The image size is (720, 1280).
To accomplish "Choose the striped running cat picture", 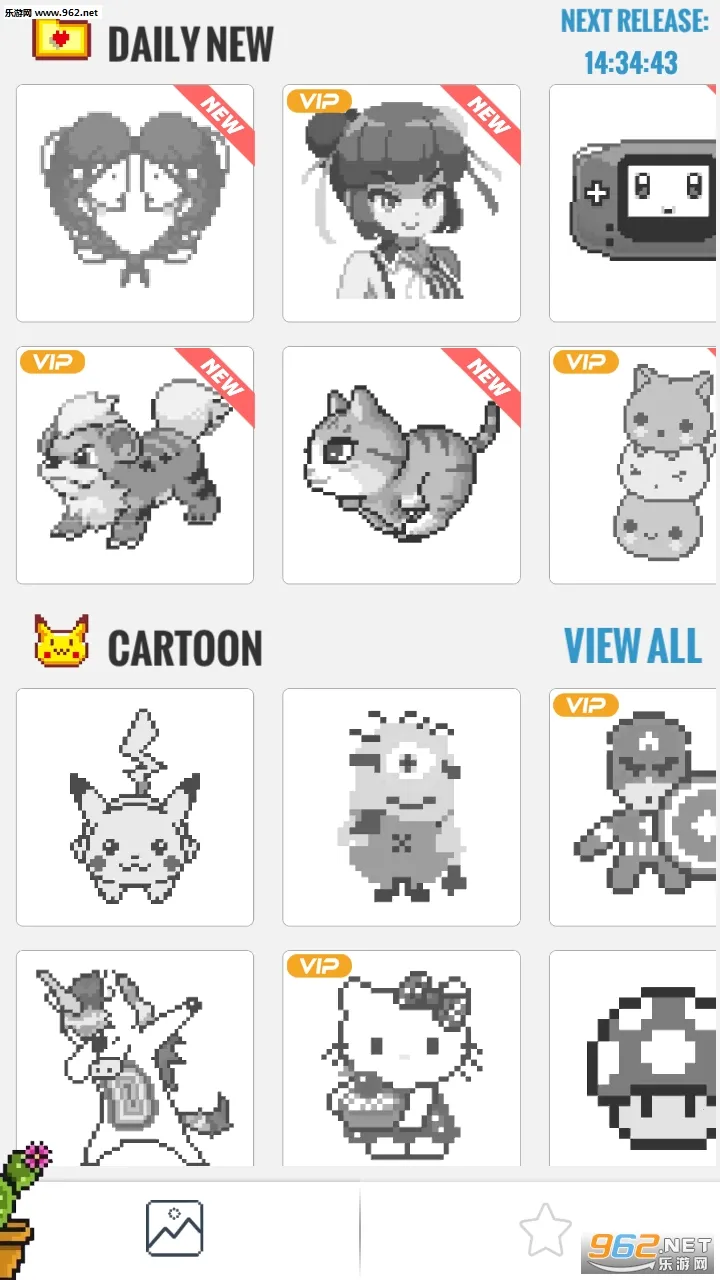I will (401, 465).
